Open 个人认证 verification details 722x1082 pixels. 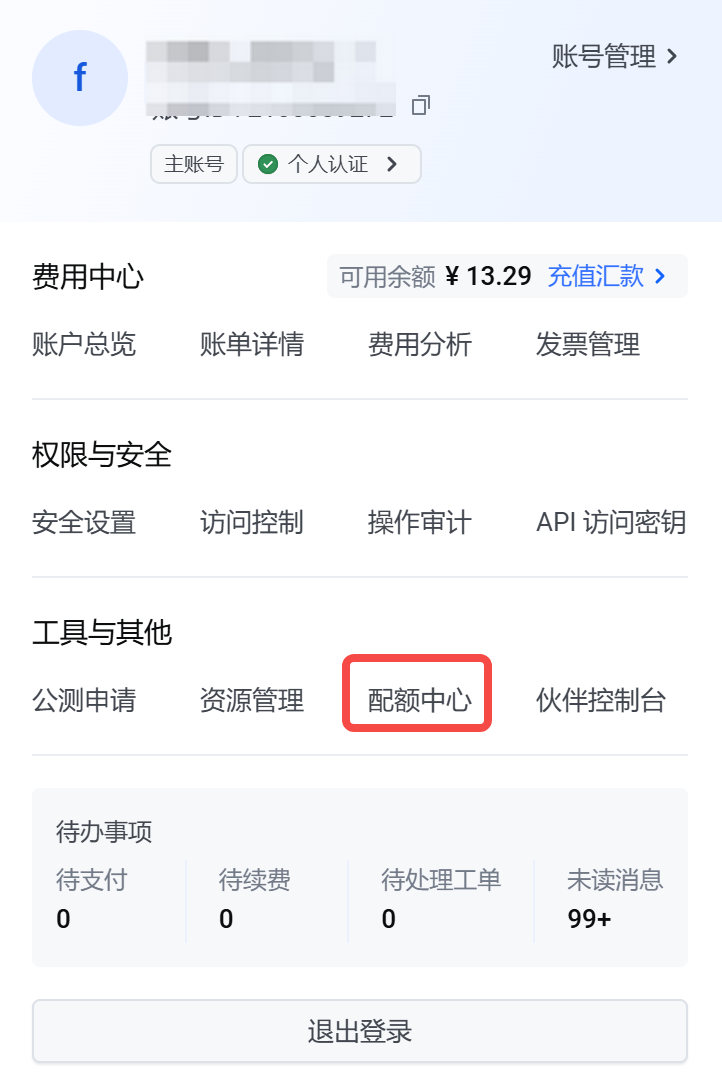(331, 164)
